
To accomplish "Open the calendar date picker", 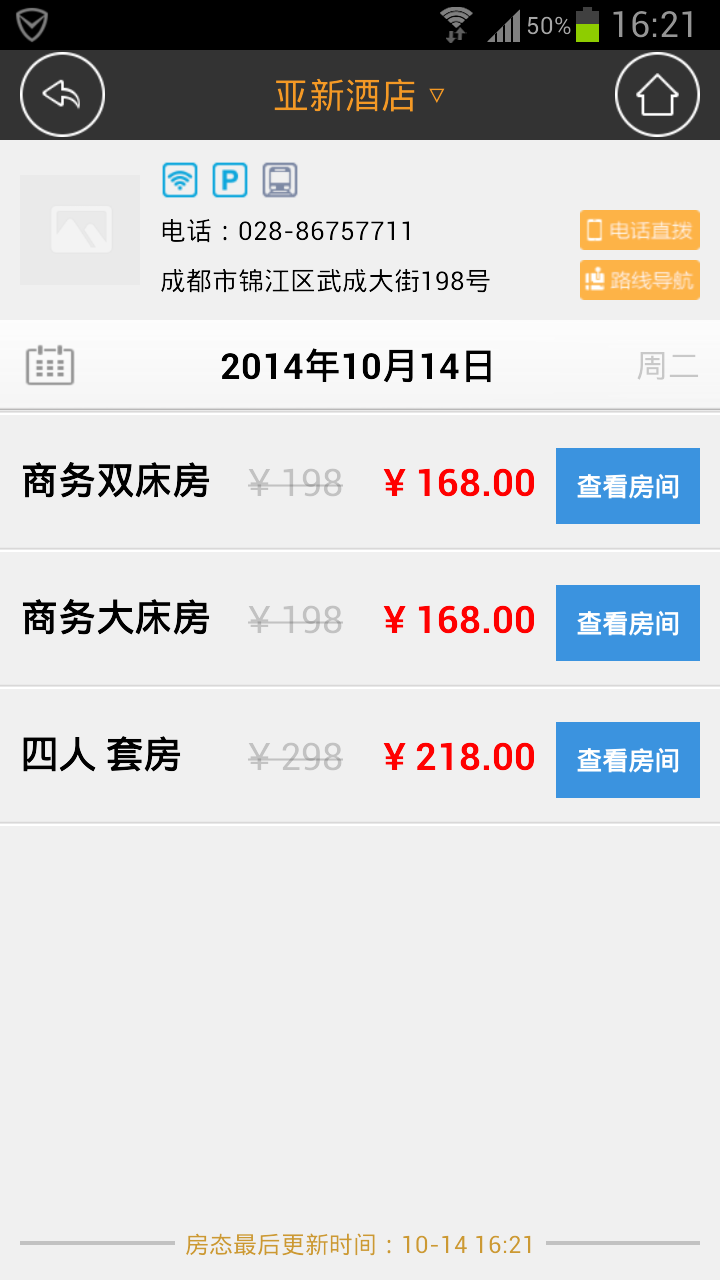I will coord(50,365).
